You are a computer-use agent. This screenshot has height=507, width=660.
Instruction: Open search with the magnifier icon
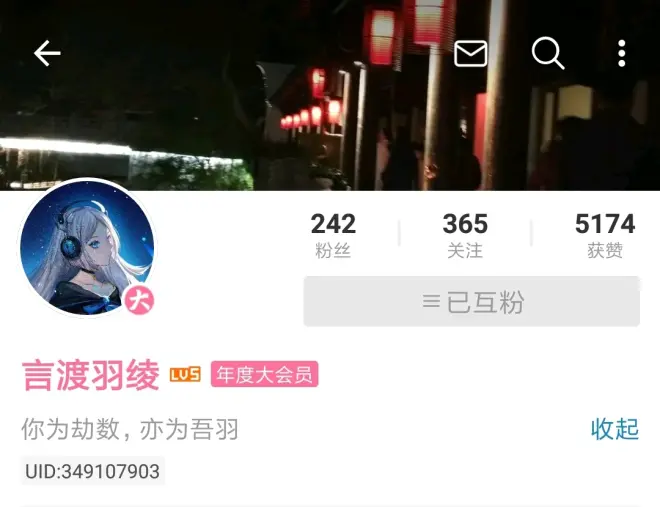coord(547,53)
